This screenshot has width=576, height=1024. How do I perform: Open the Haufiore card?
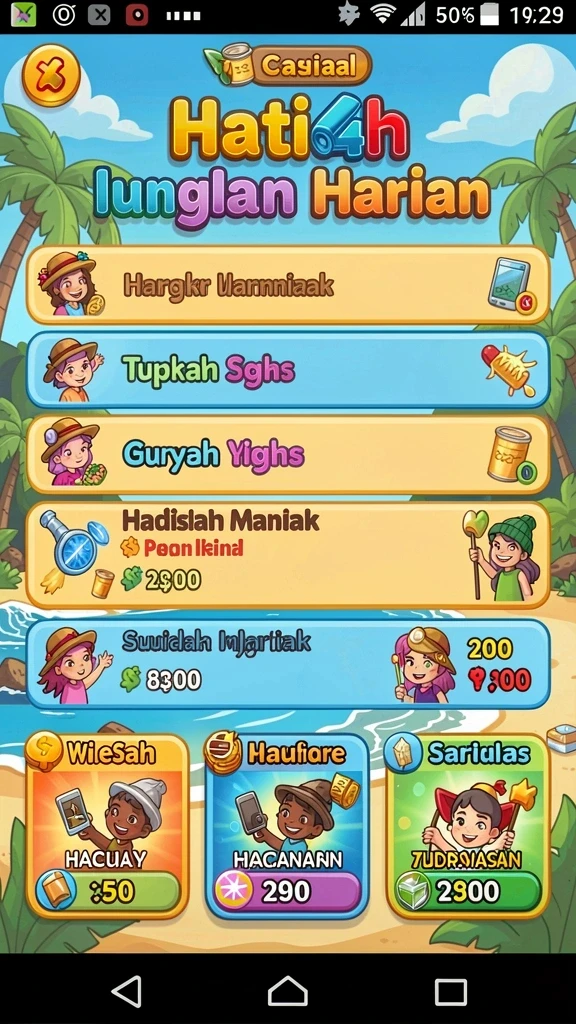[x=287, y=825]
